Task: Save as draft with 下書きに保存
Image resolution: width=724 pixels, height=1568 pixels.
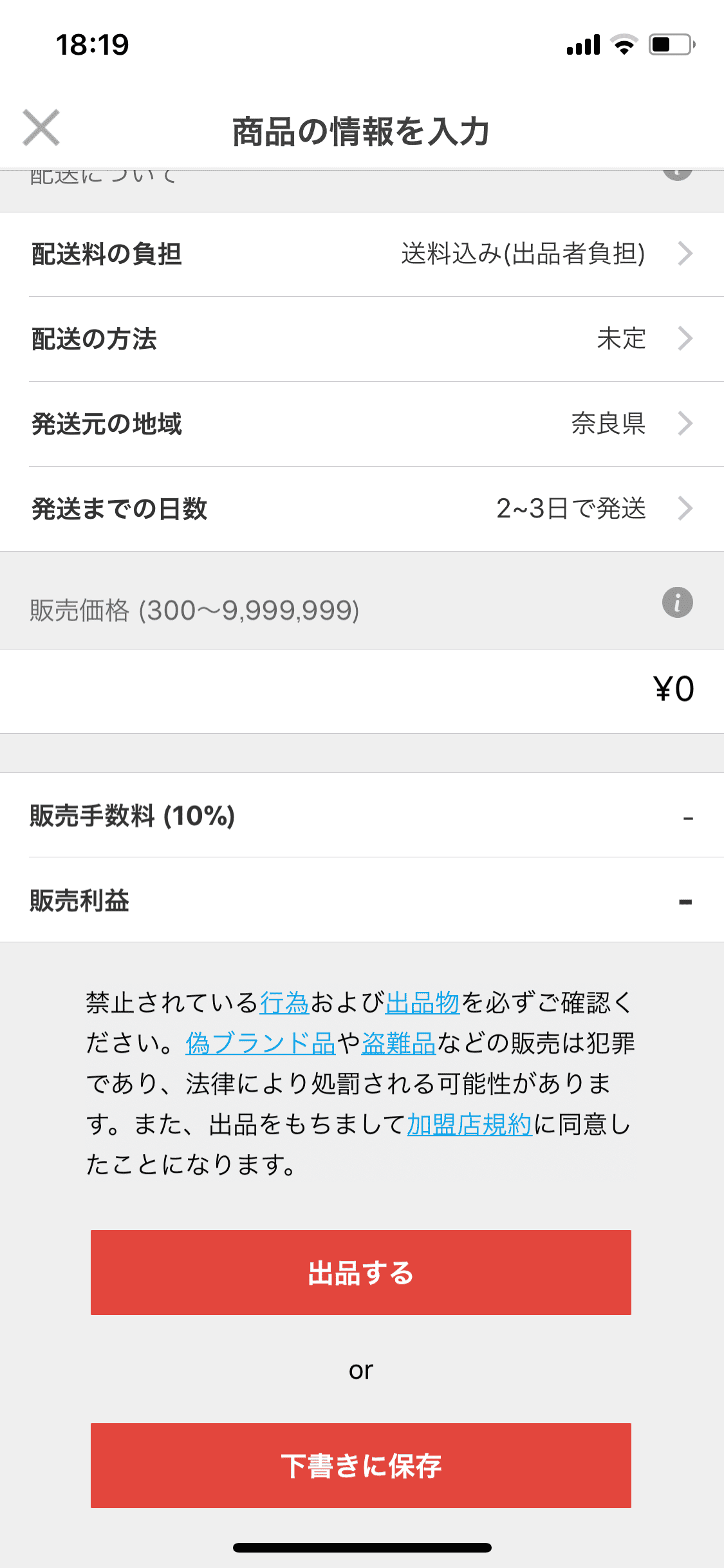Action: [x=361, y=1466]
